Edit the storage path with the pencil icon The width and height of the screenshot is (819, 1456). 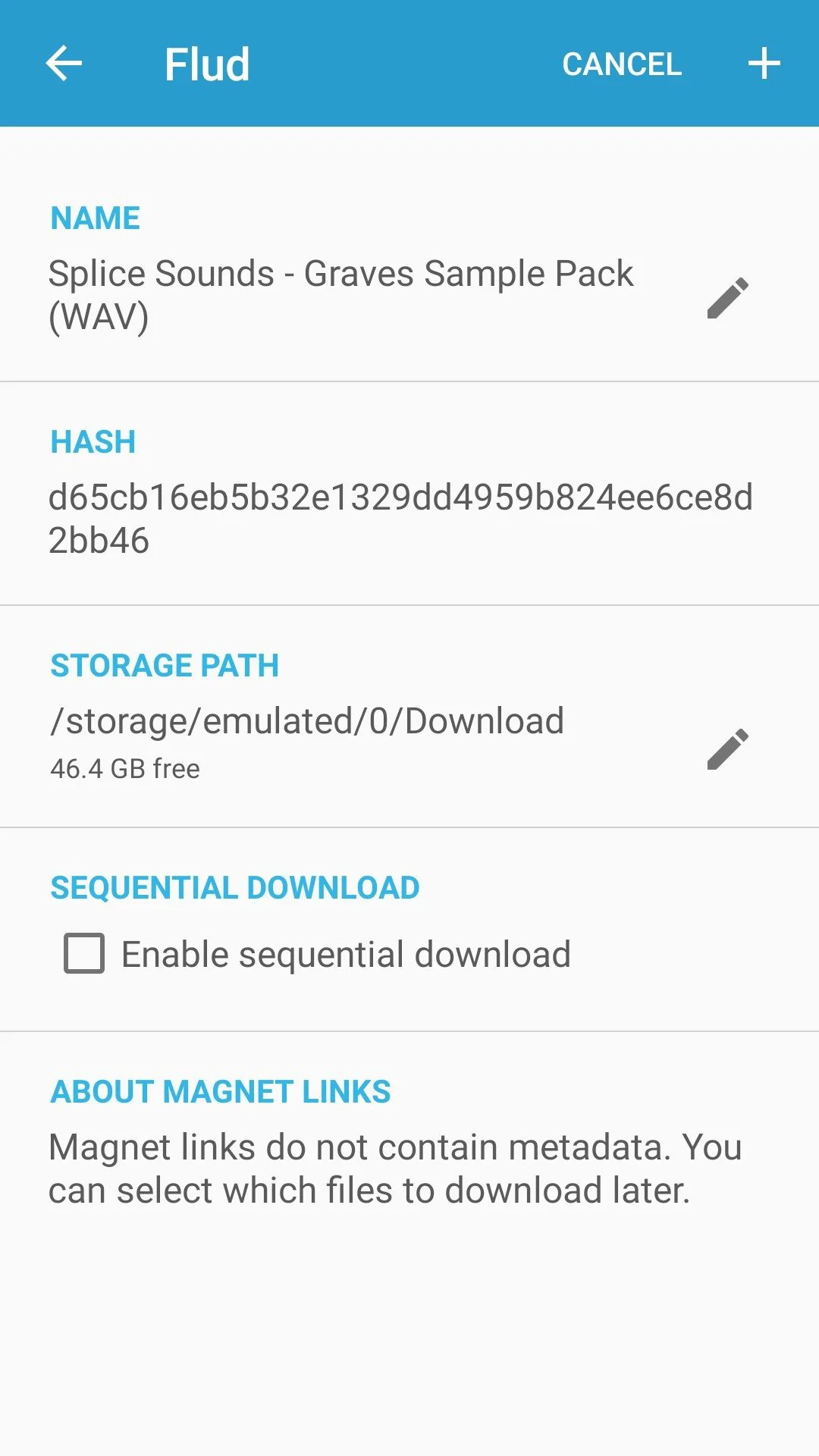[x=727, y=749]
